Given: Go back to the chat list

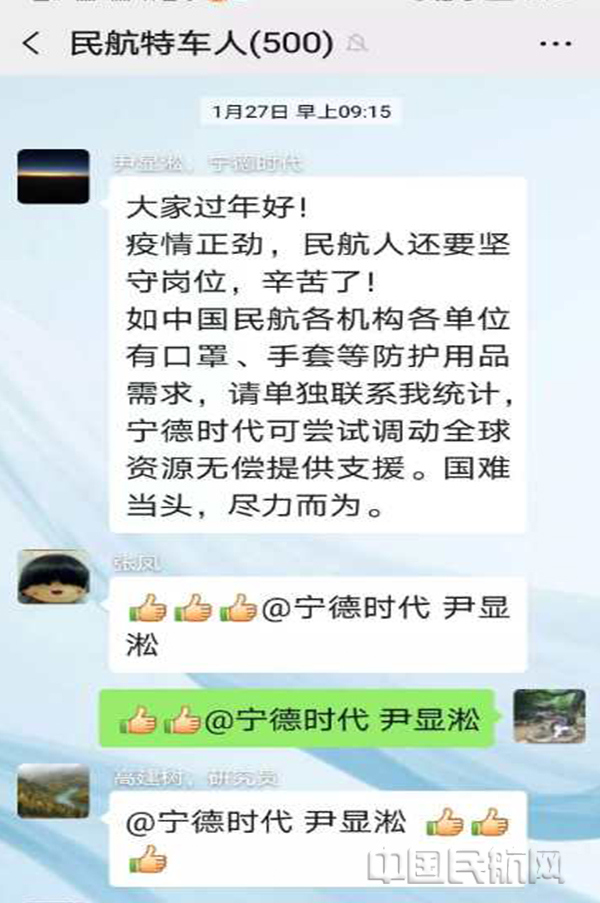Looking at the screenshot, I should click(31, 44).
